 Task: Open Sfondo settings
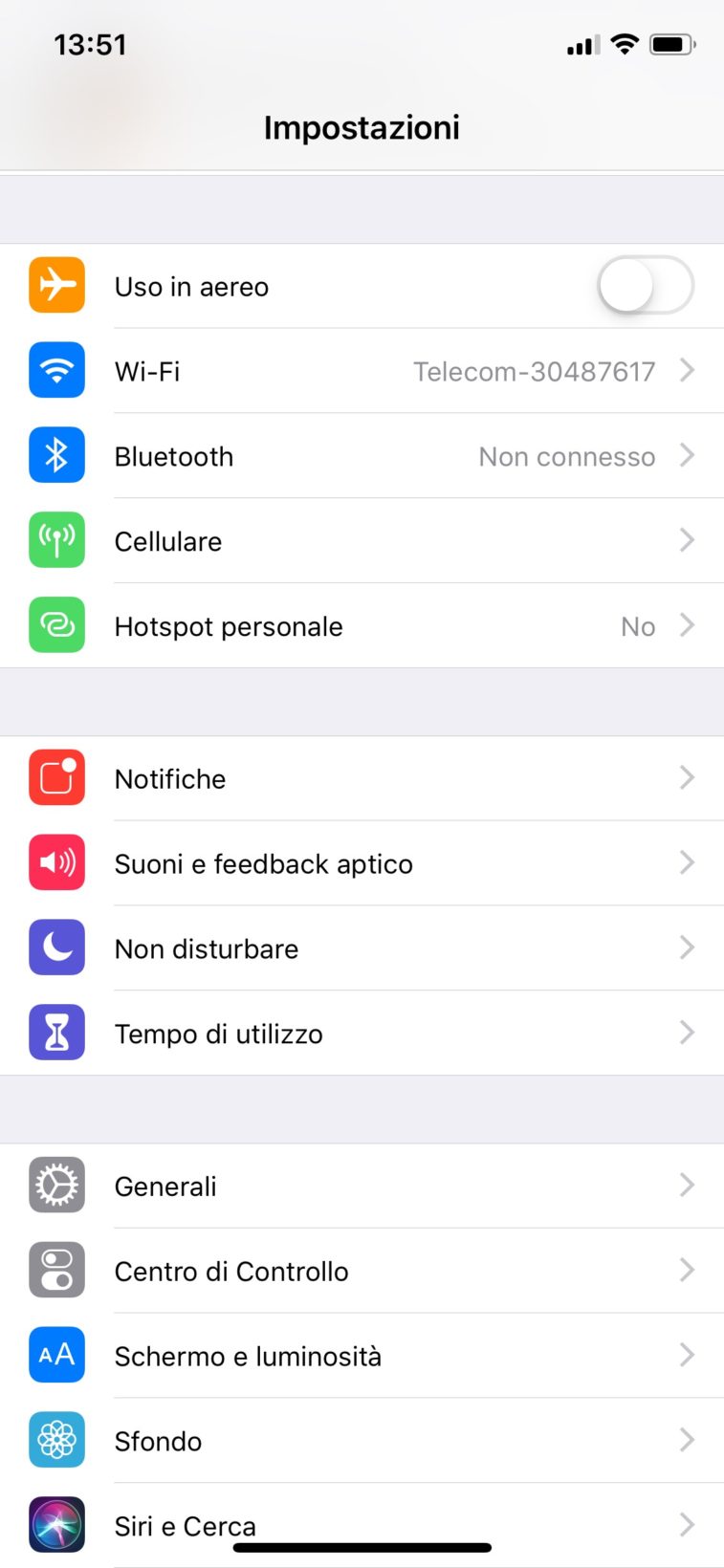(x=362, y=1441)
